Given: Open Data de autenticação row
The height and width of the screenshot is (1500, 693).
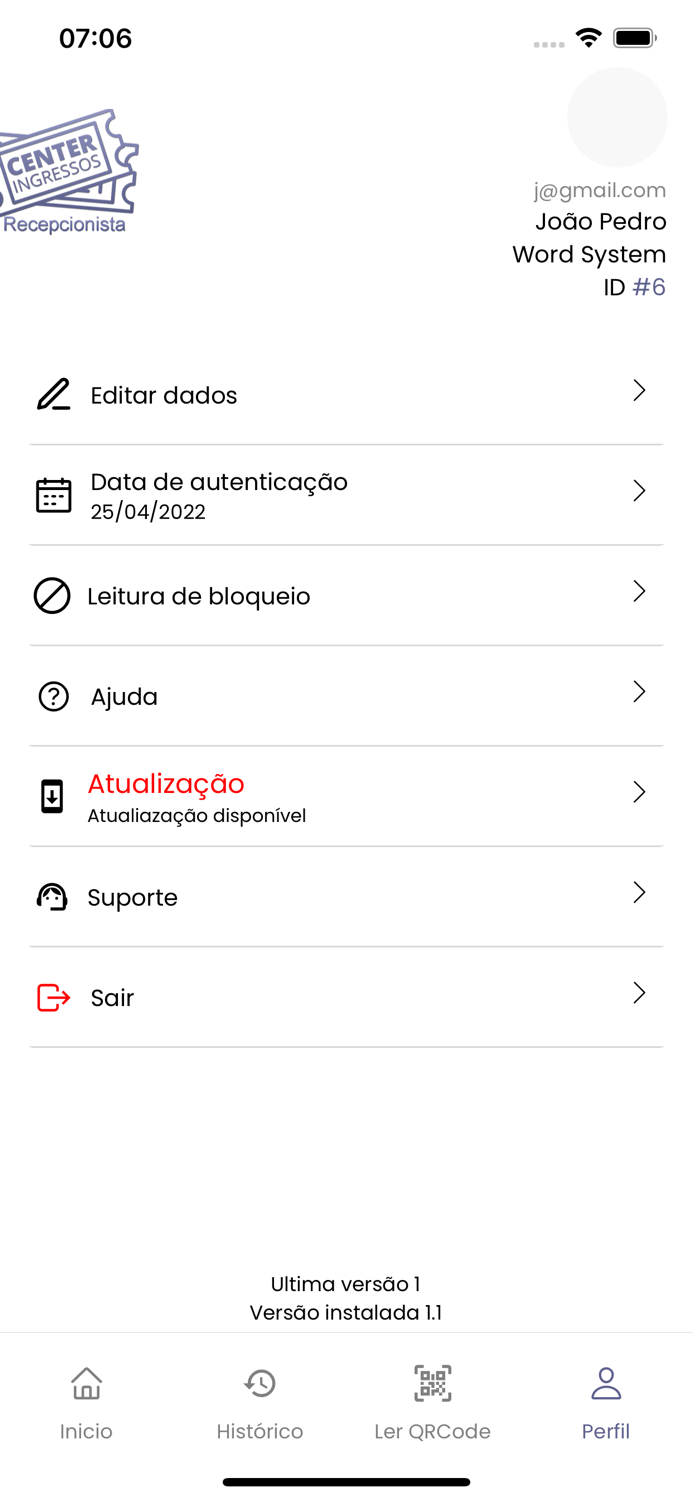Looking at the screenshot, I should [345, 495].
